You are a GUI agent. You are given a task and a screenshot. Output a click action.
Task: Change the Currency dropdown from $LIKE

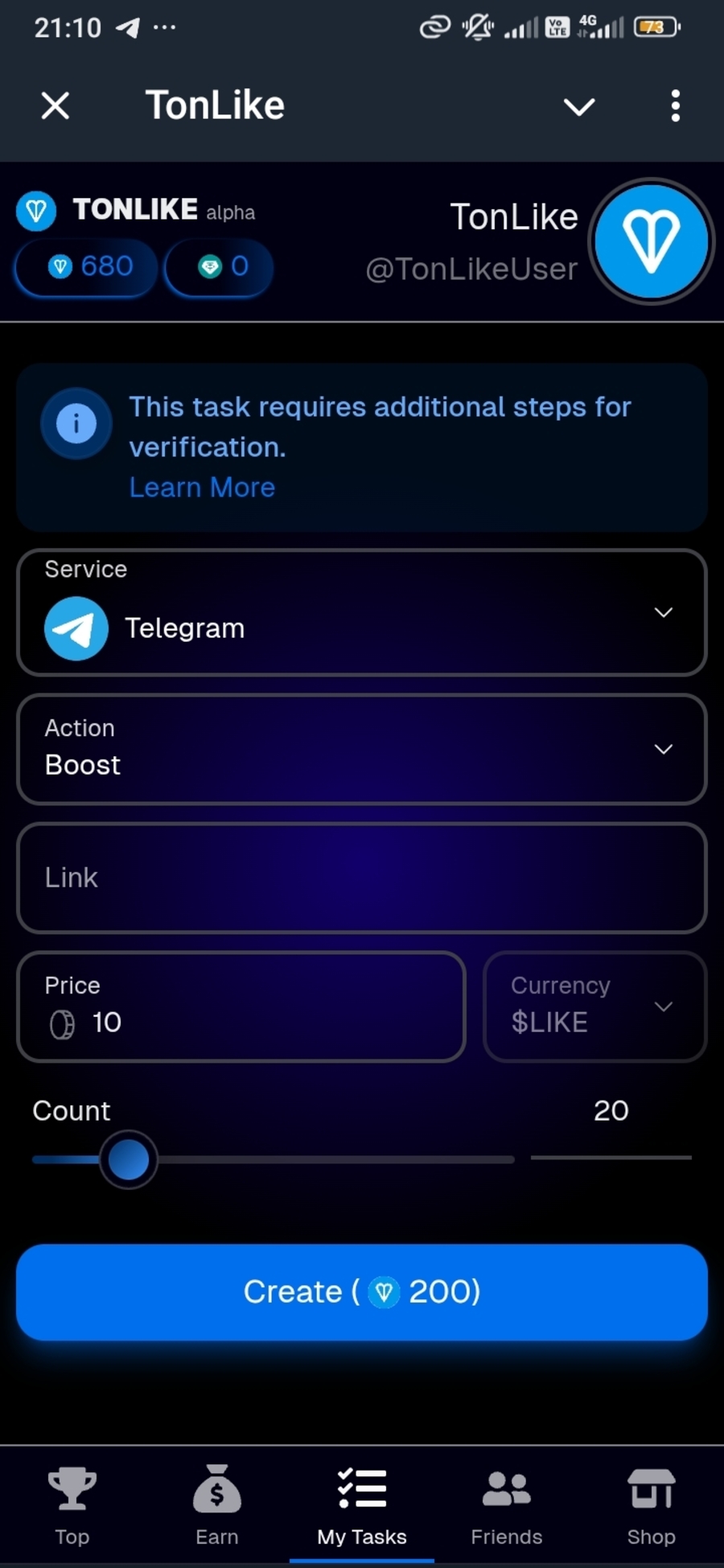[x=594, y=1007]
